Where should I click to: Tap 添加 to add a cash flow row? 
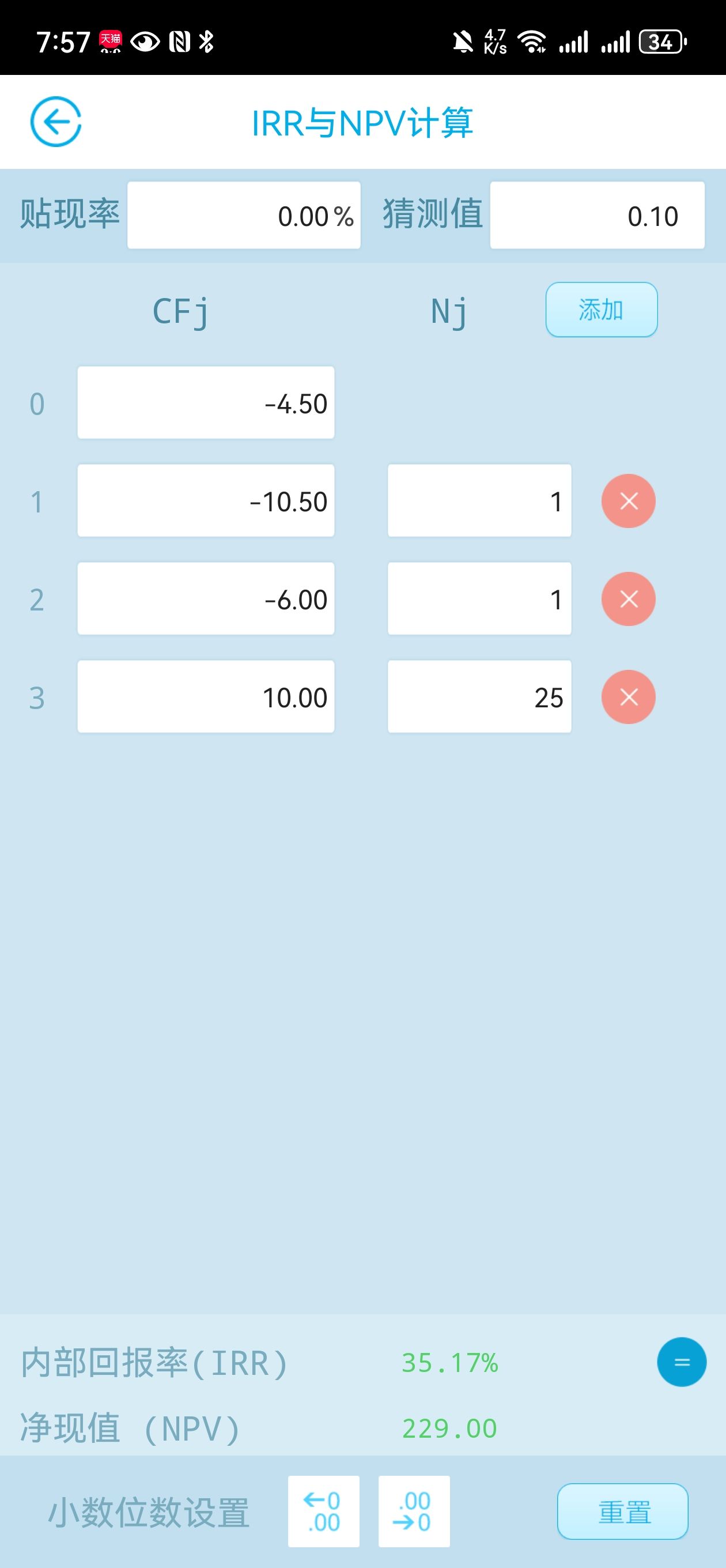[x=601, y=310]
